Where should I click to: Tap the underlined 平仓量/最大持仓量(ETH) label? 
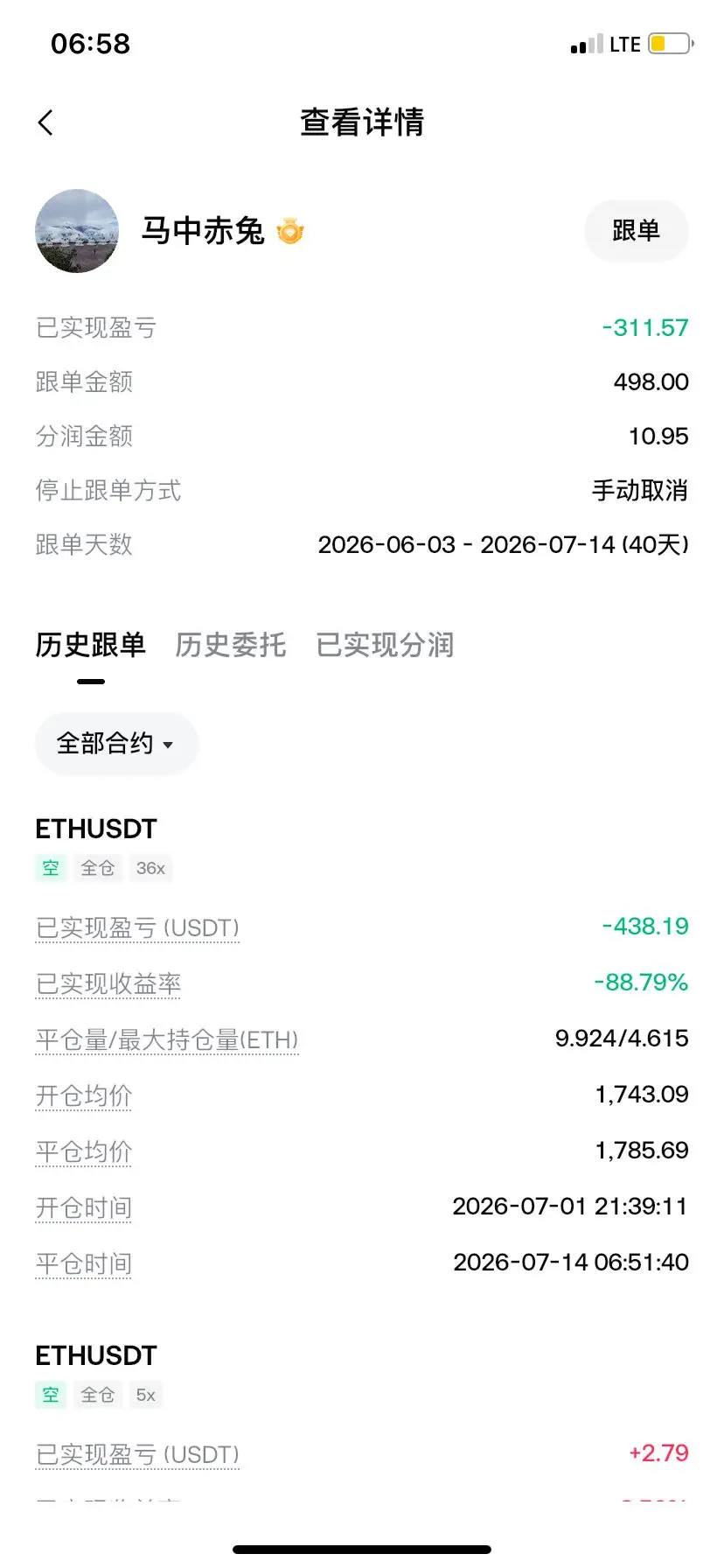(x=167, y=1039)
